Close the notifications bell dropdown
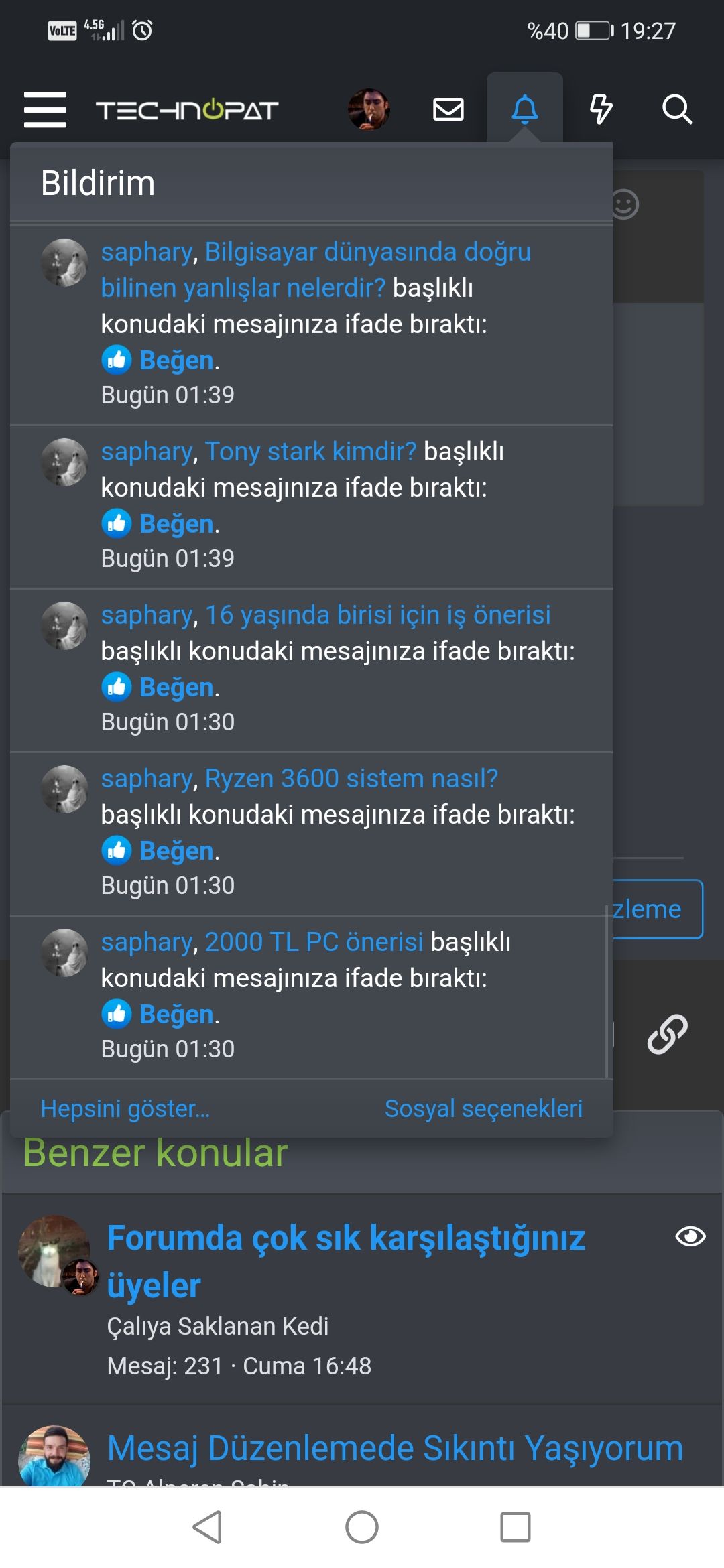Image resolution: width=724 pixels, height=1568 pixels. click(x=524, y=109)
